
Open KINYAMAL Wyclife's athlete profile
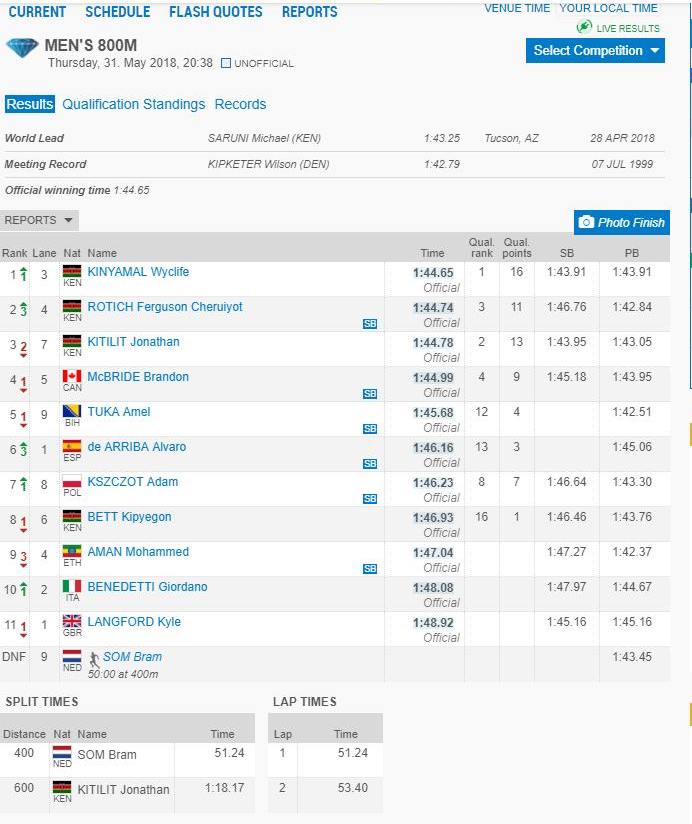[x=138, y=272]
